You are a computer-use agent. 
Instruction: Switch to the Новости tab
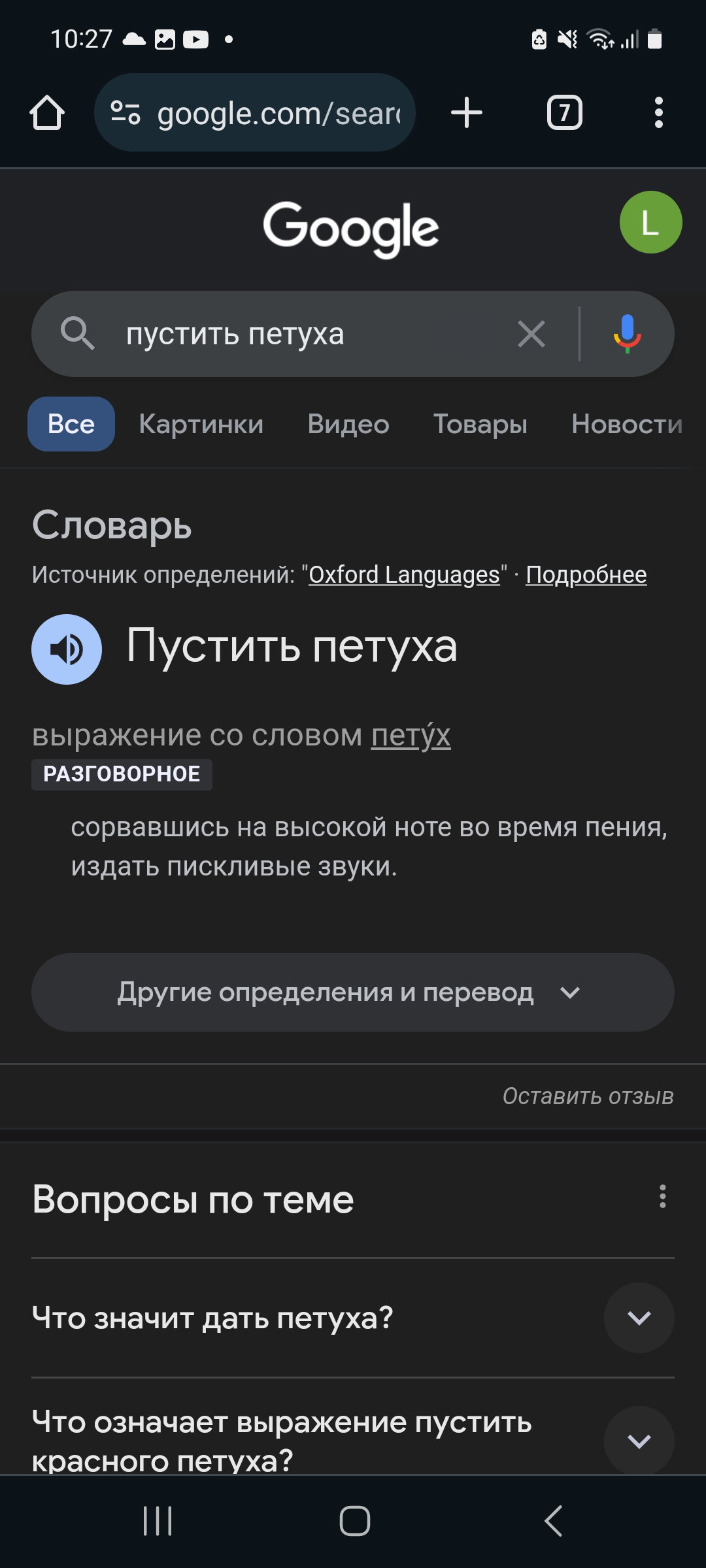pyautogui.click(x=627, y=424)
